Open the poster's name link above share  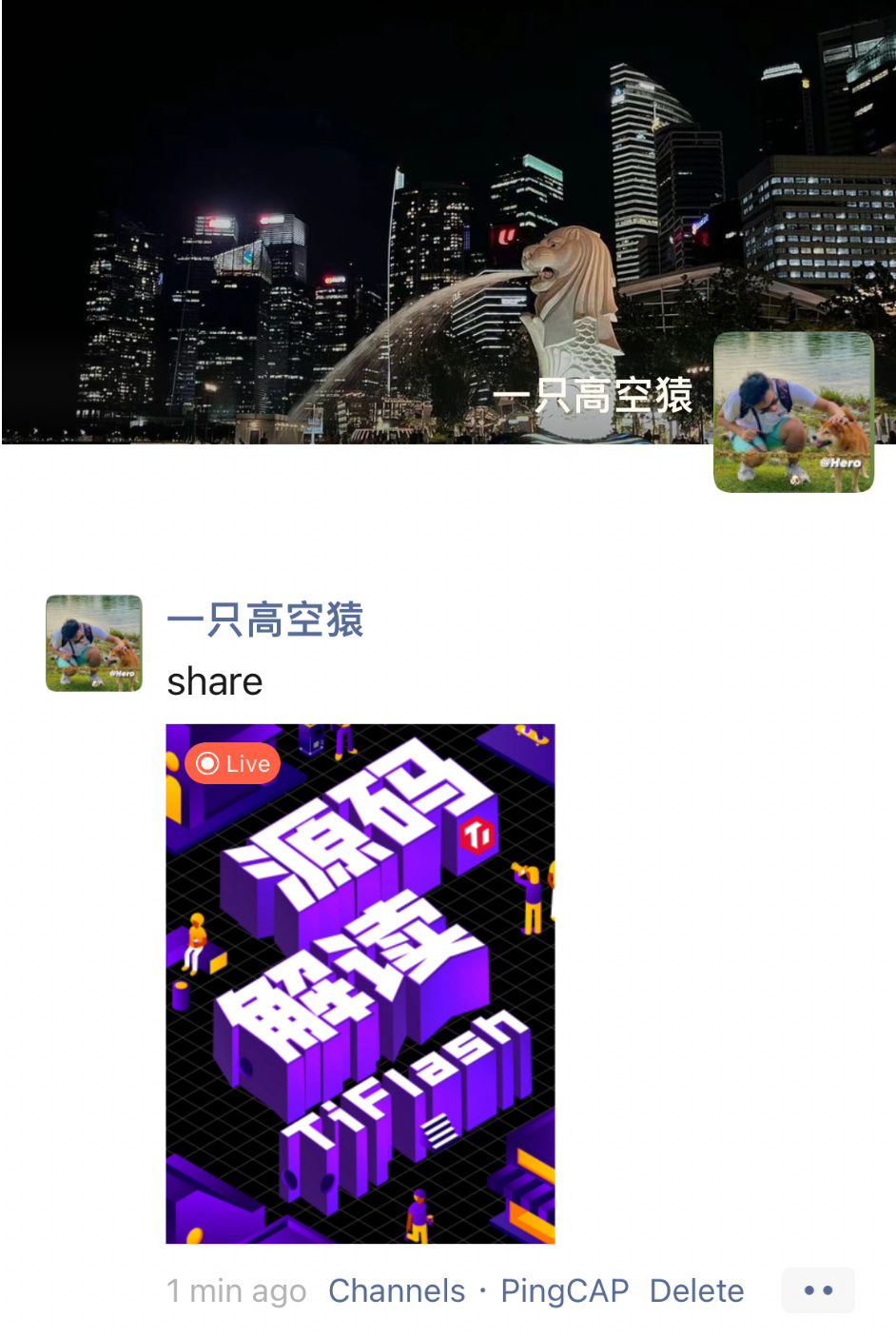pyautogui.click(x=264, y=620)
